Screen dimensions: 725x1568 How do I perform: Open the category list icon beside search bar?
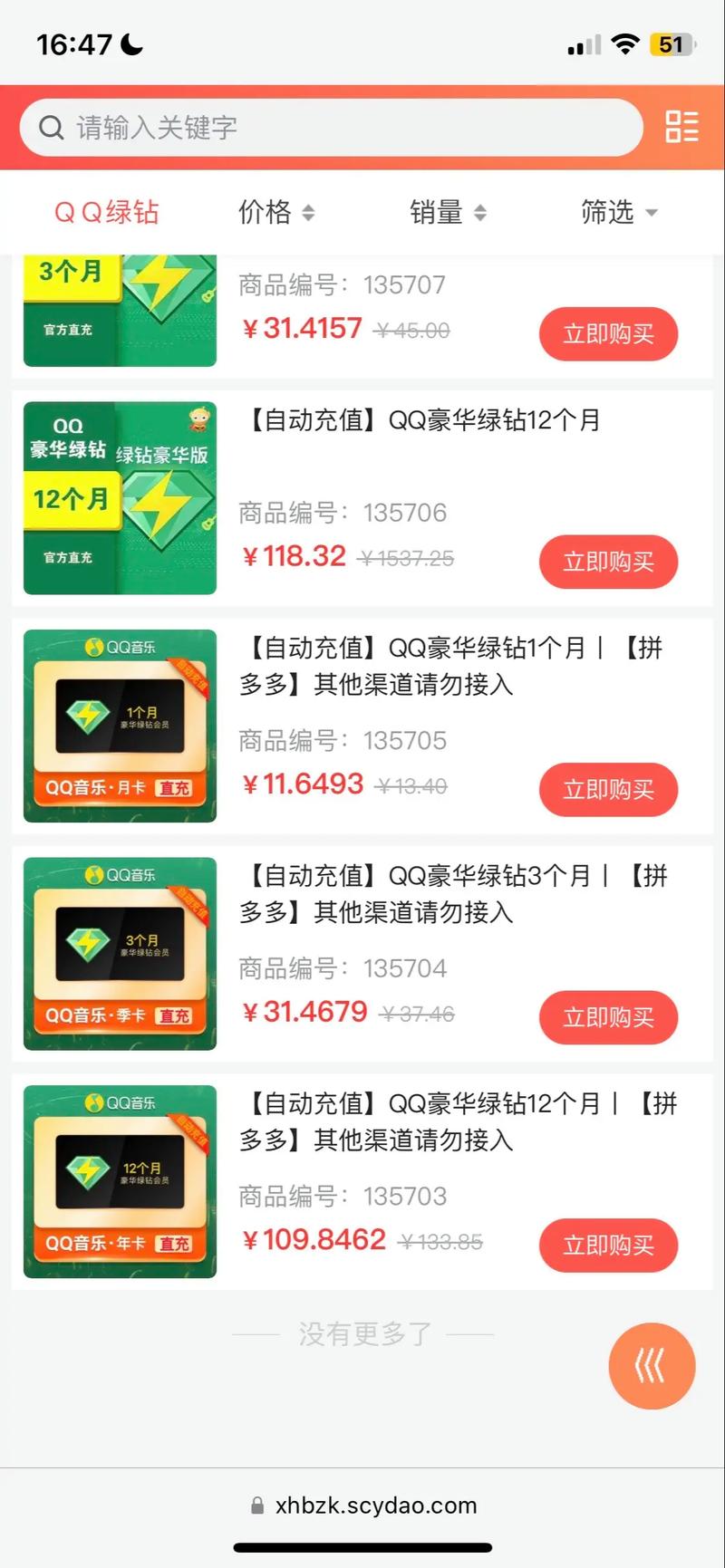681,128
